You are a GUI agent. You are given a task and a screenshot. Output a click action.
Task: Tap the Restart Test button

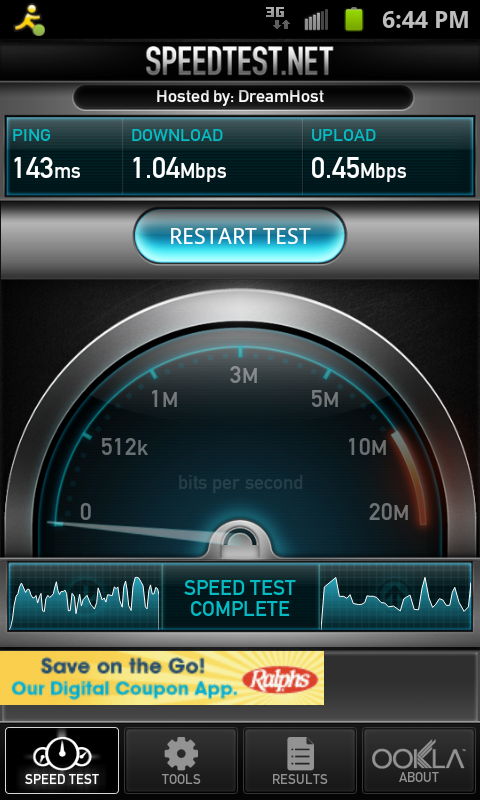click(x=240, y=236)
